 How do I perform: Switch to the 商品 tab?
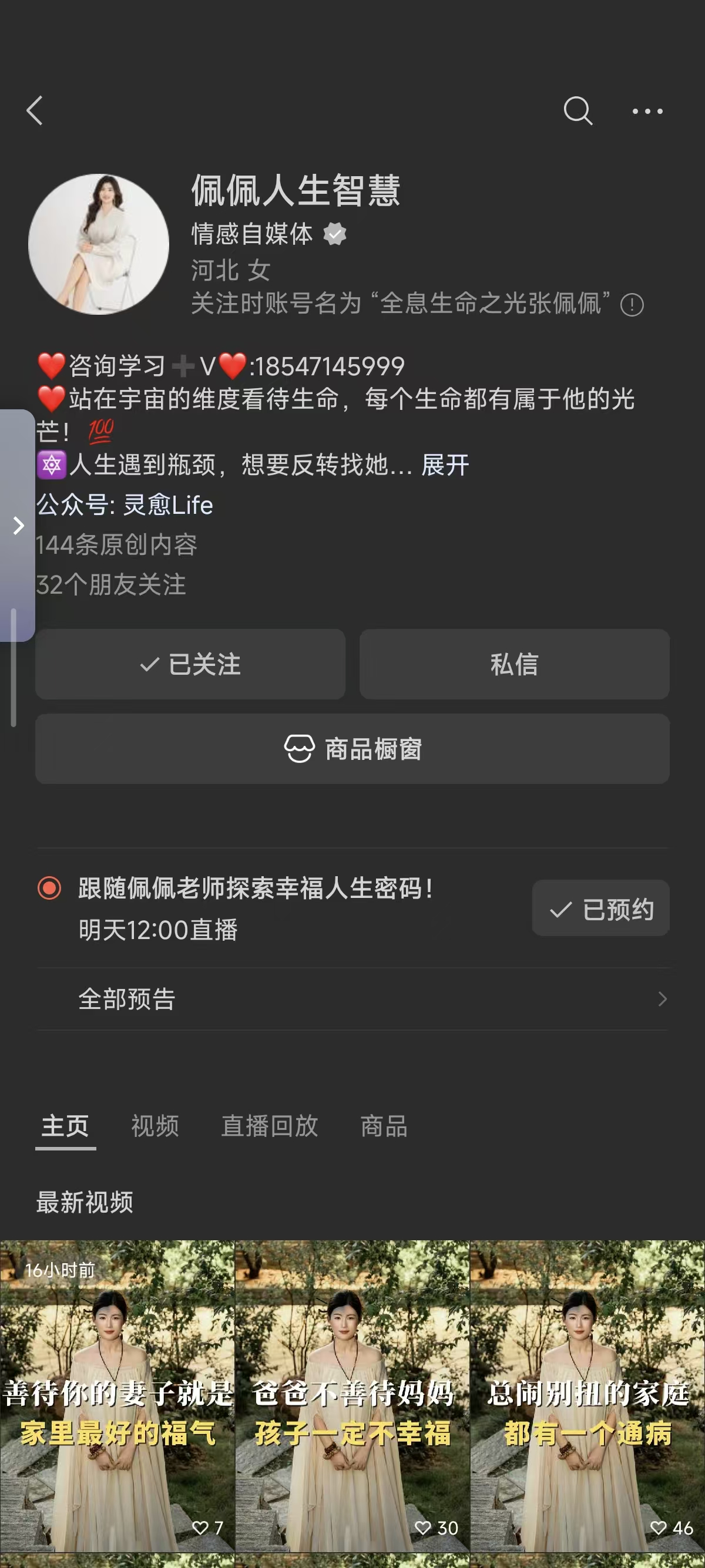384,1126
